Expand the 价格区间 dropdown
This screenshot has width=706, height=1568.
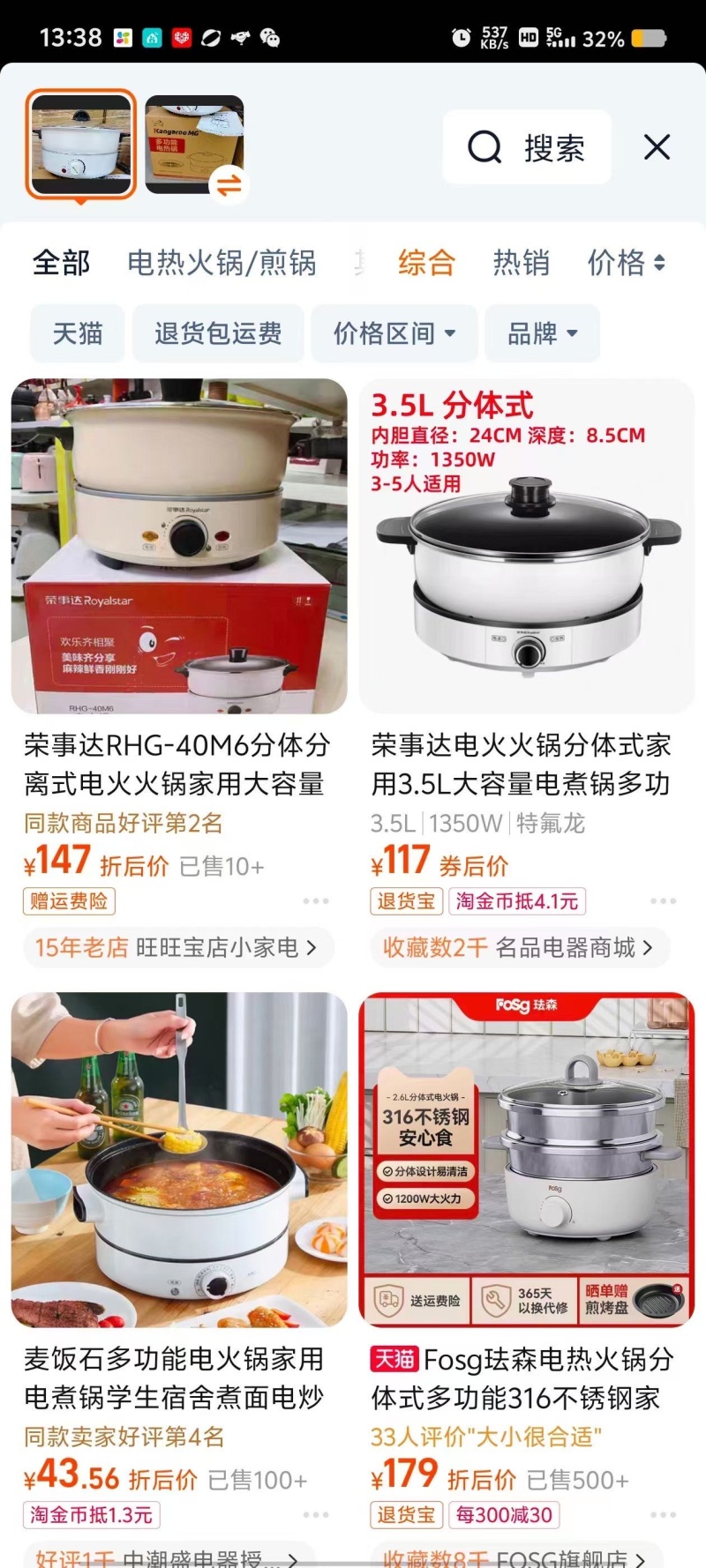pyautogui.click(x=394, y=333)
